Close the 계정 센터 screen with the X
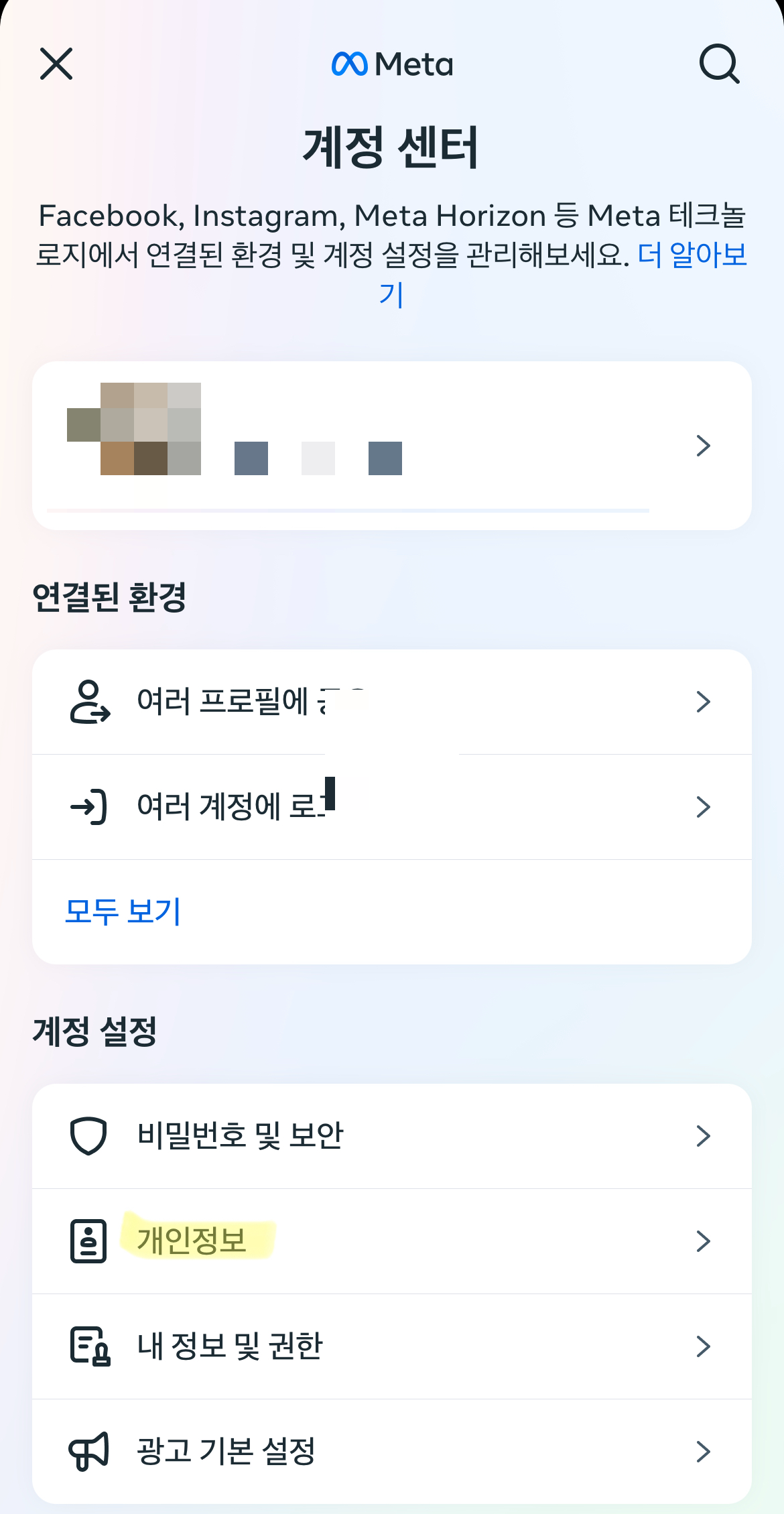The width and height of the screenshot is (784, 1514). (x=56, y=64)
